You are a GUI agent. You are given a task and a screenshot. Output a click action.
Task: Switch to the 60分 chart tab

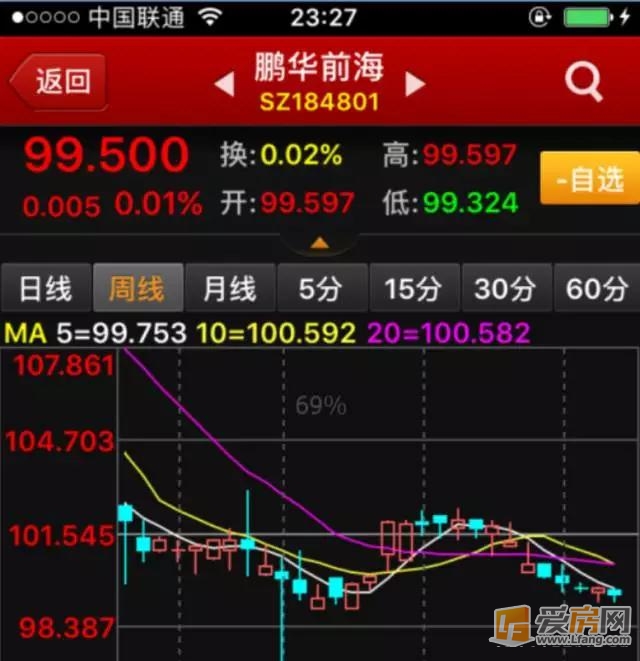(x=596, y=290)
